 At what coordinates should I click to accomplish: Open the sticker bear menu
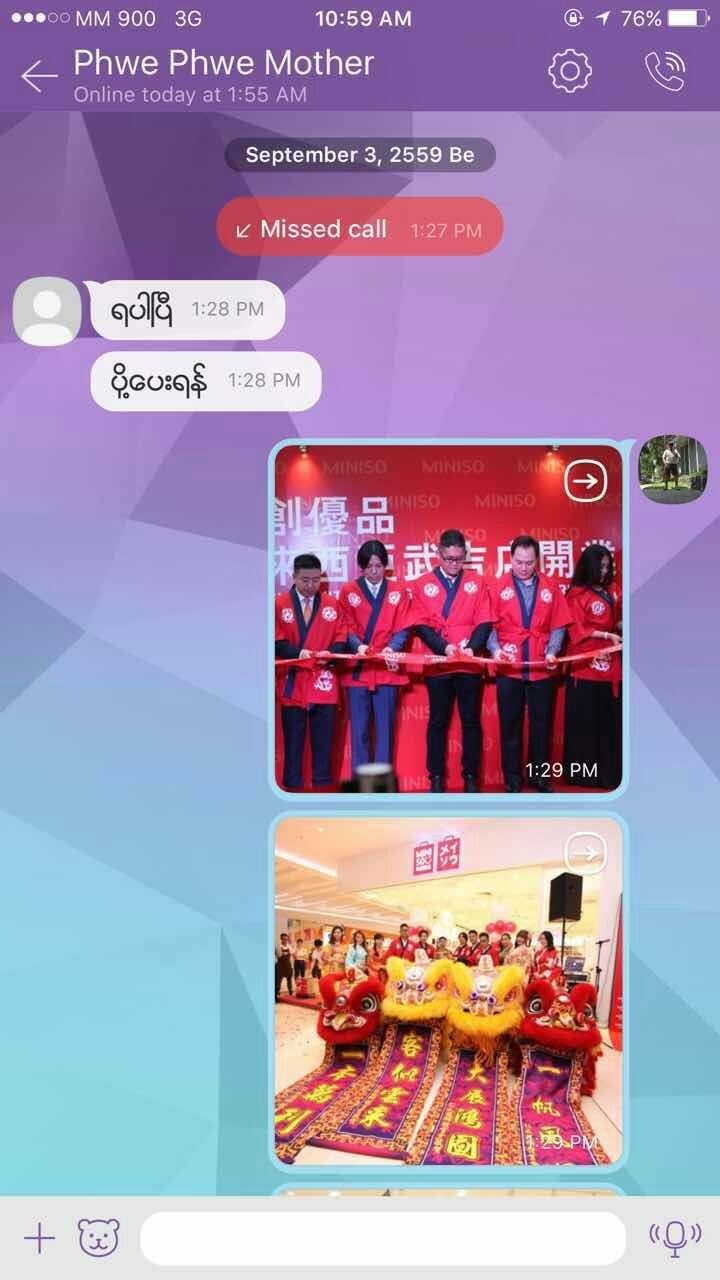[x=98, y=1238]
